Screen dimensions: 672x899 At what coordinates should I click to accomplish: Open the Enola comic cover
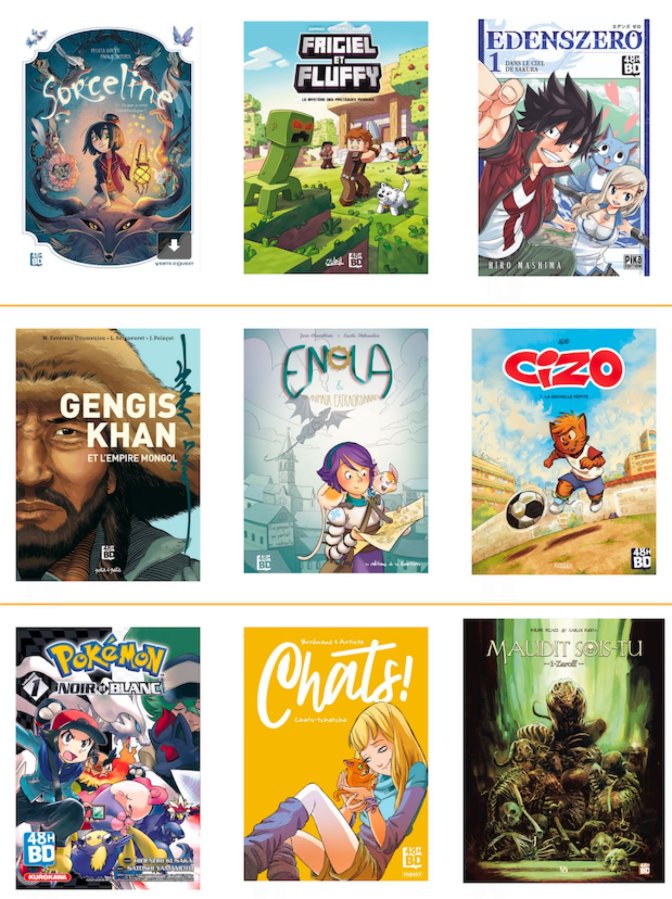(x=336, y=450)
